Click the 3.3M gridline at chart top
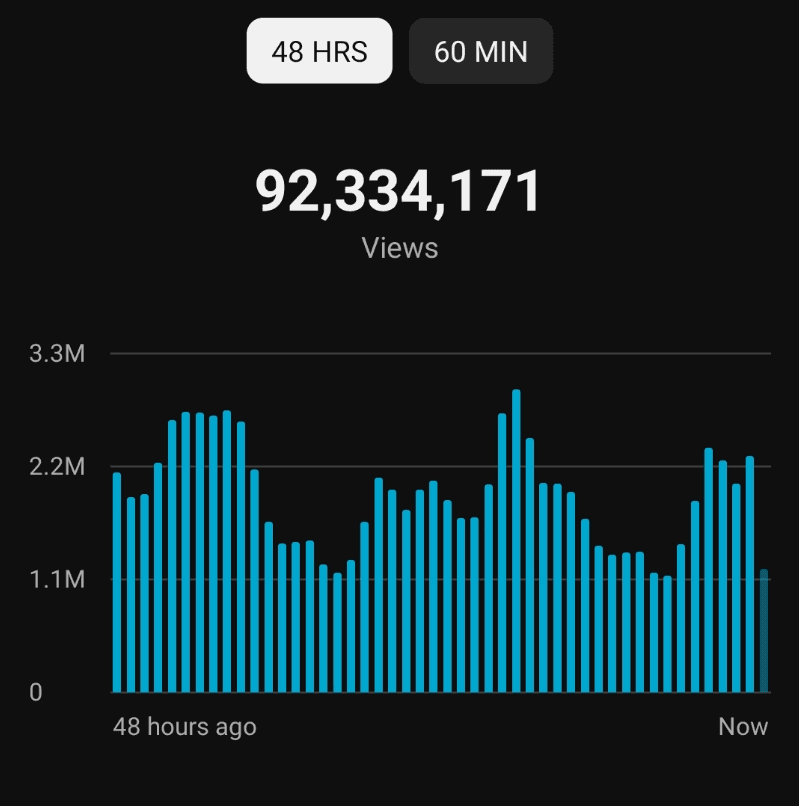The width and height of the screenshot is (799, 806). click(400, 354)
